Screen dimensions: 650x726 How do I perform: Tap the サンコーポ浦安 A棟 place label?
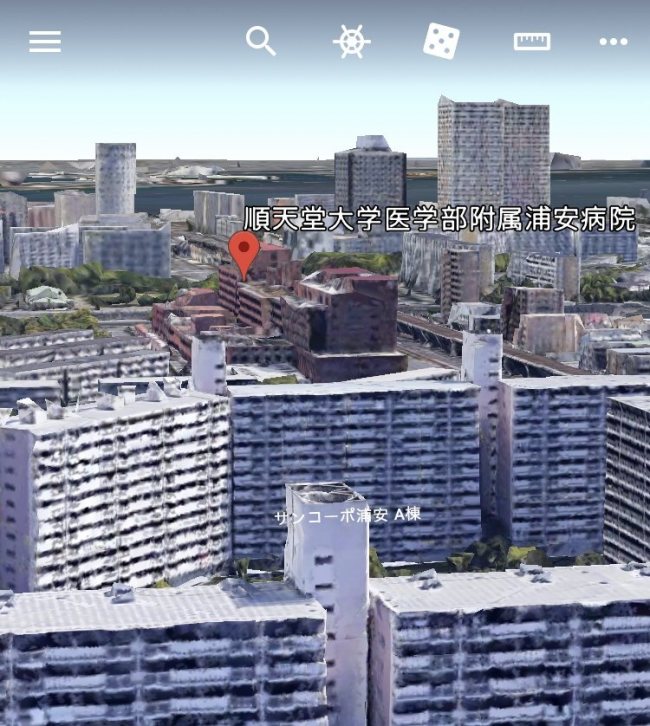click(x=348, y=515)
